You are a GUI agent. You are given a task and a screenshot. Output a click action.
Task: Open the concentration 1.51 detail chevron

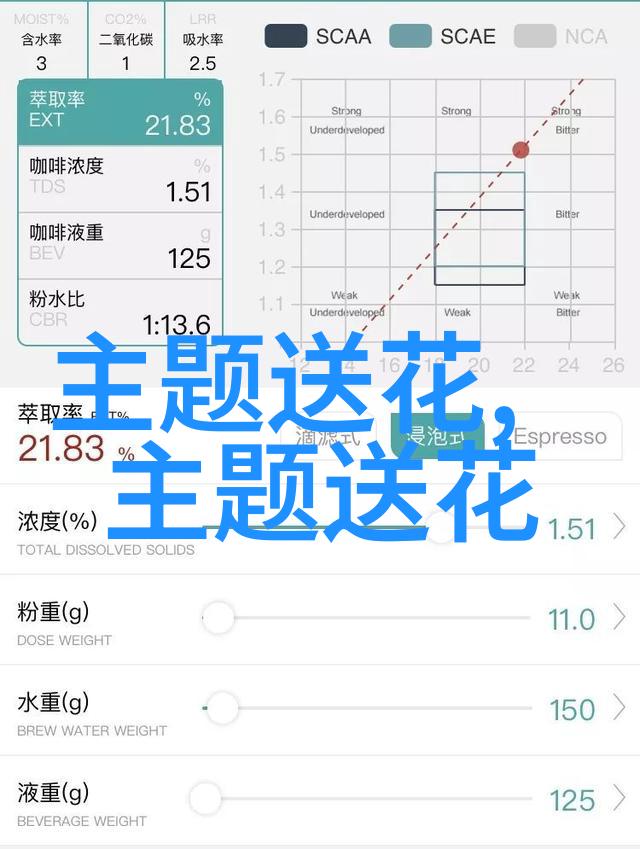click(x=620, y=527)
